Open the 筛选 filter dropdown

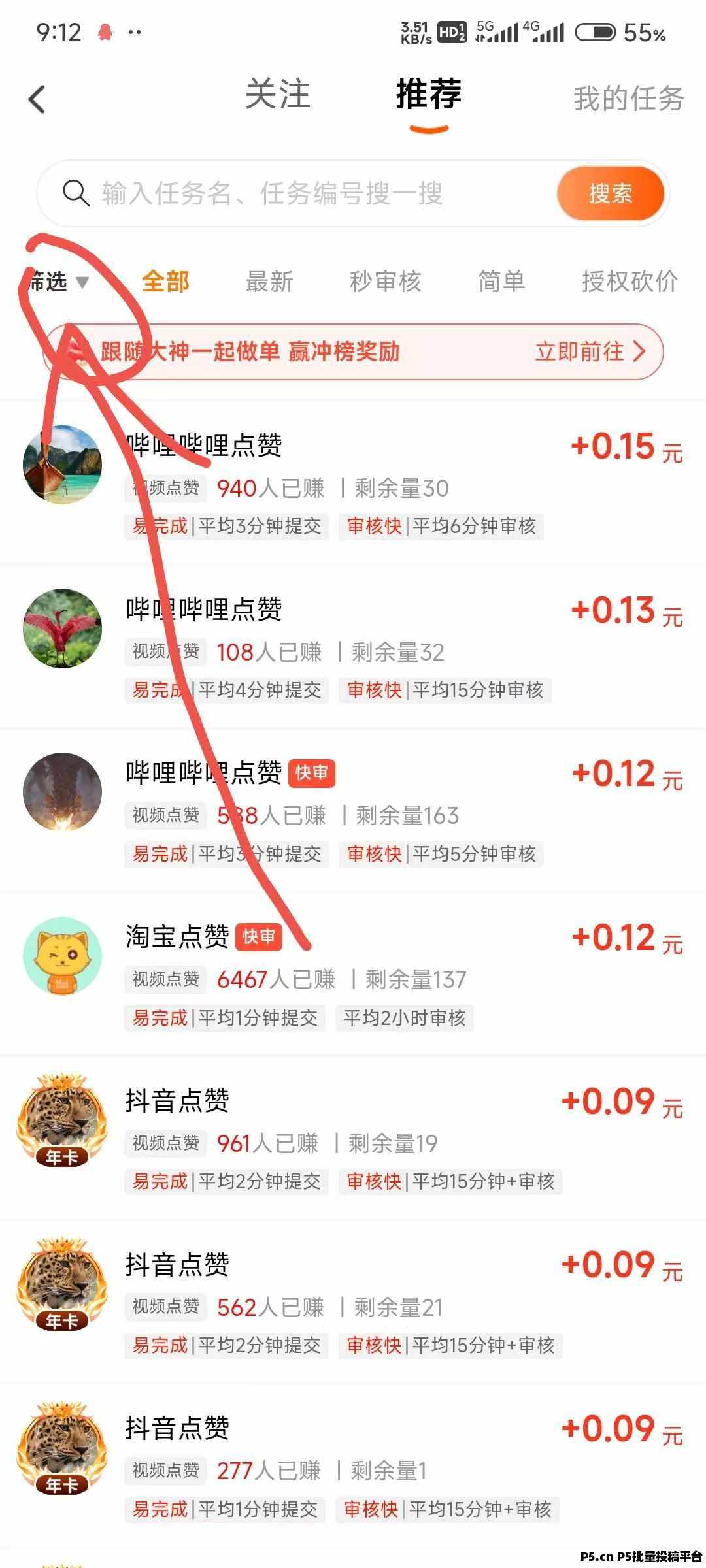click(52, 282)
